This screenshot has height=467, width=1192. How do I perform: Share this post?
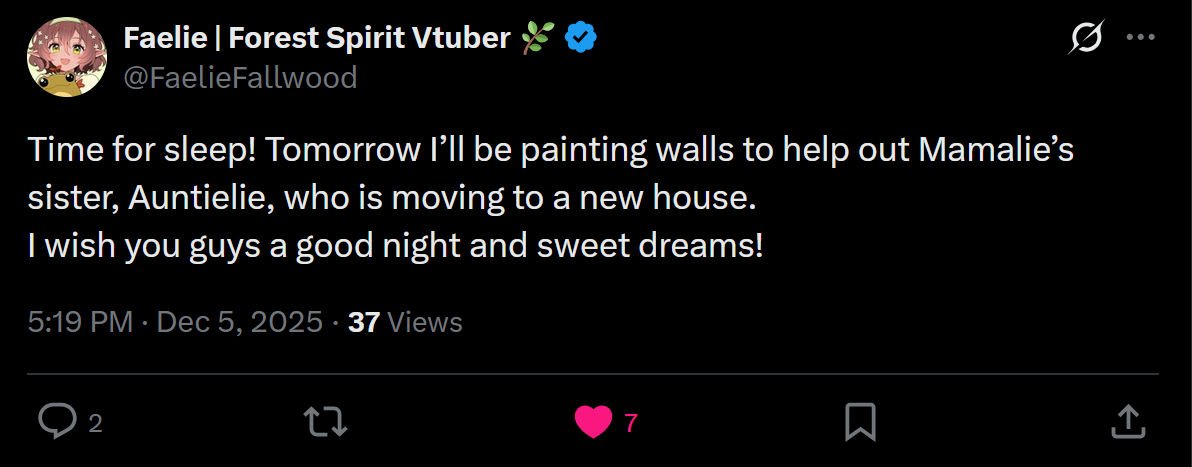click(x=1128, y=422)
